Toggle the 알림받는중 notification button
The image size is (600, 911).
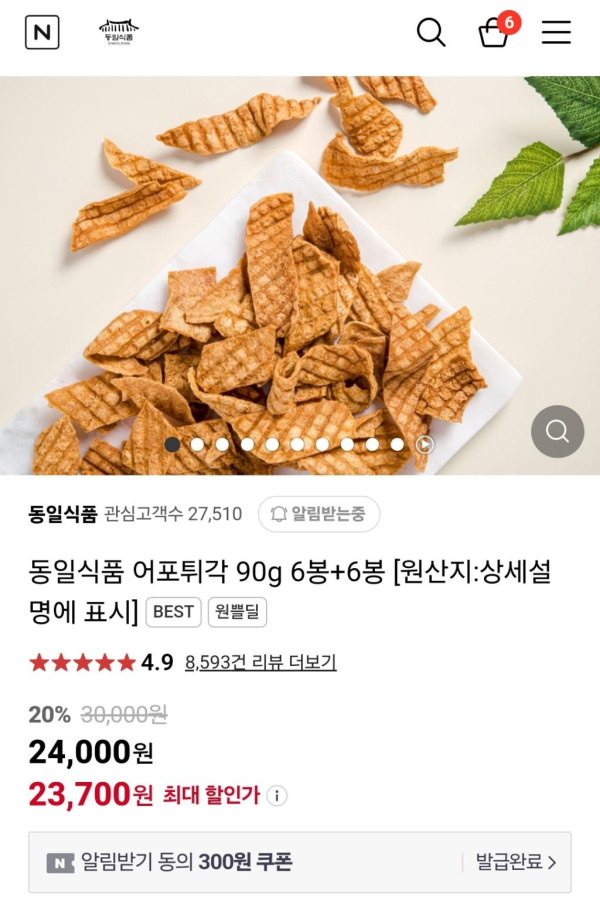coord(319,514)
